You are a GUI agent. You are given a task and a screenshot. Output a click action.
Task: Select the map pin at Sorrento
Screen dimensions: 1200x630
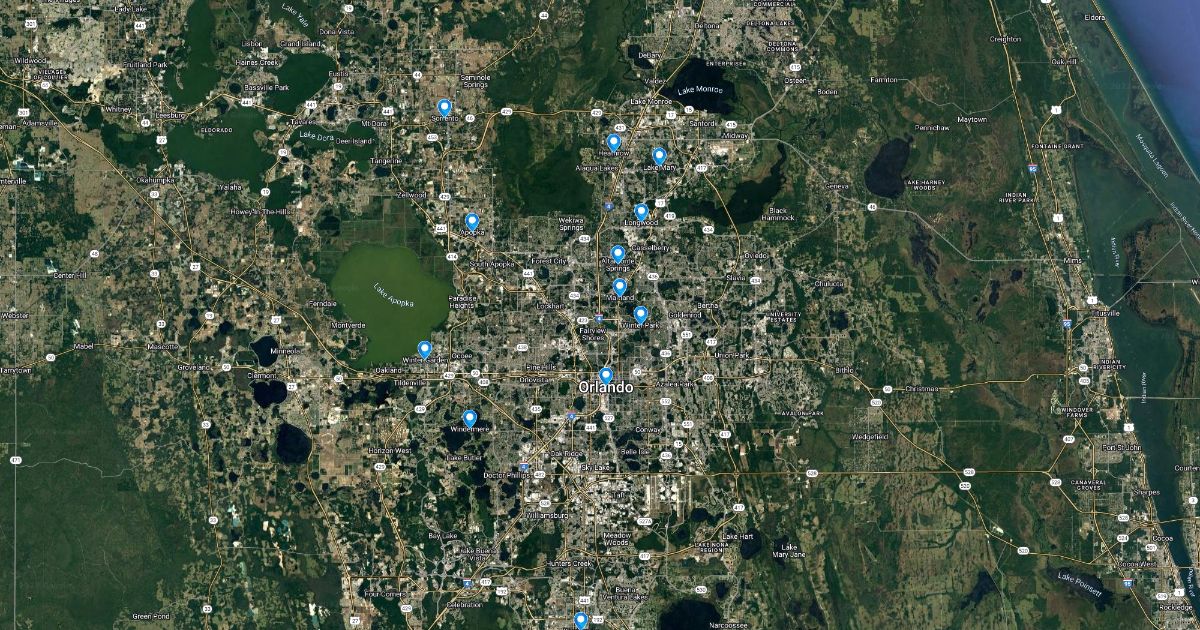pyautogui.click(x=444, y=107)
